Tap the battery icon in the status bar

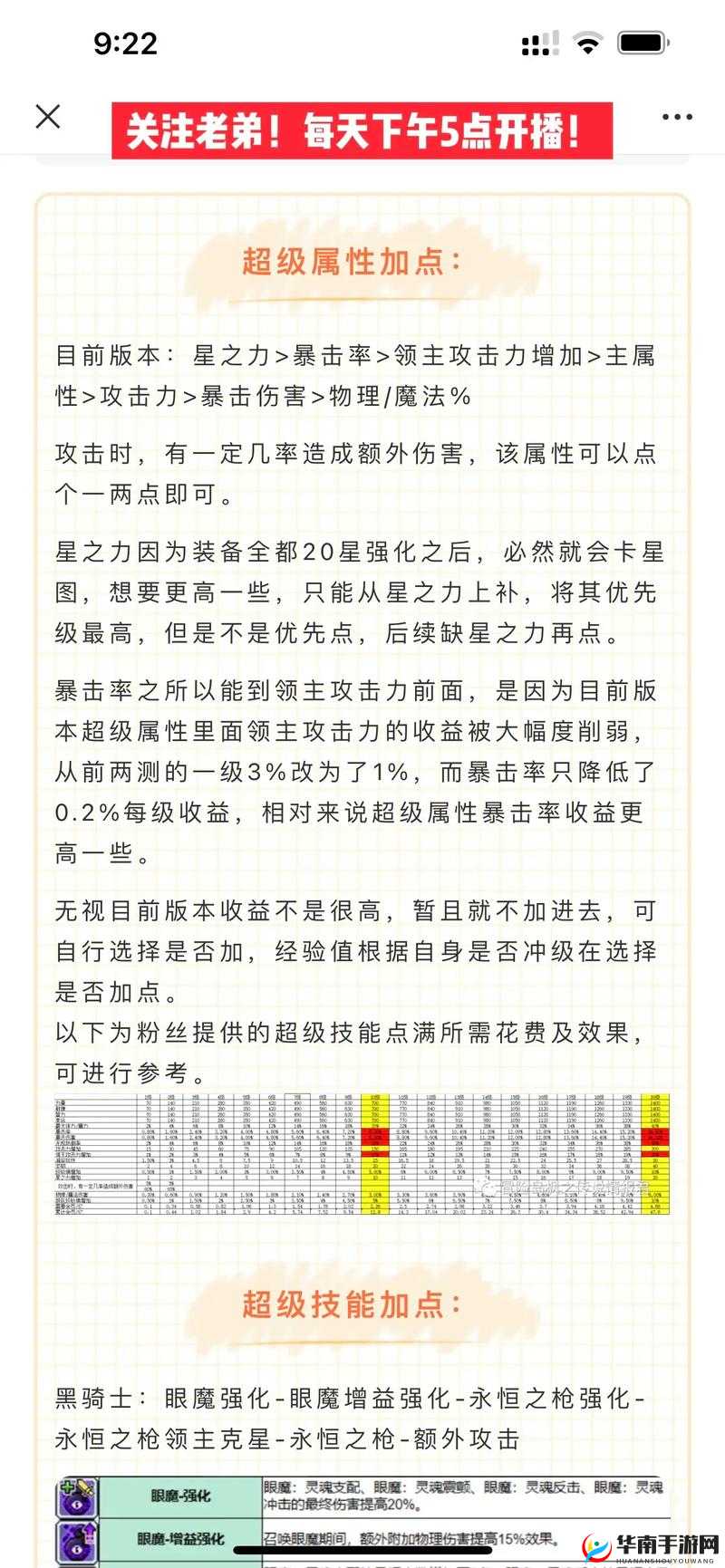(x=640, y=43)
